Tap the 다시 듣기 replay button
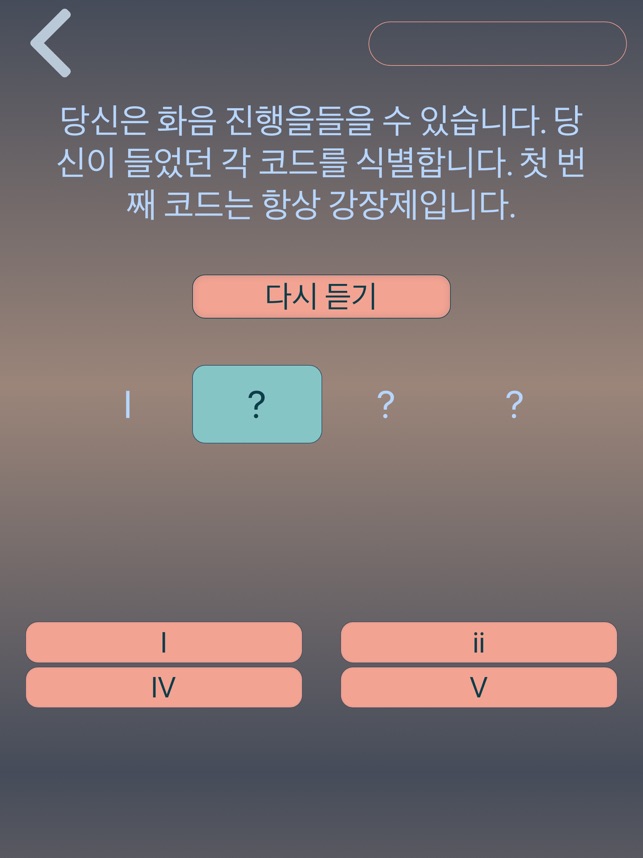The image size is (643, 858). click(x=321, y=297)
